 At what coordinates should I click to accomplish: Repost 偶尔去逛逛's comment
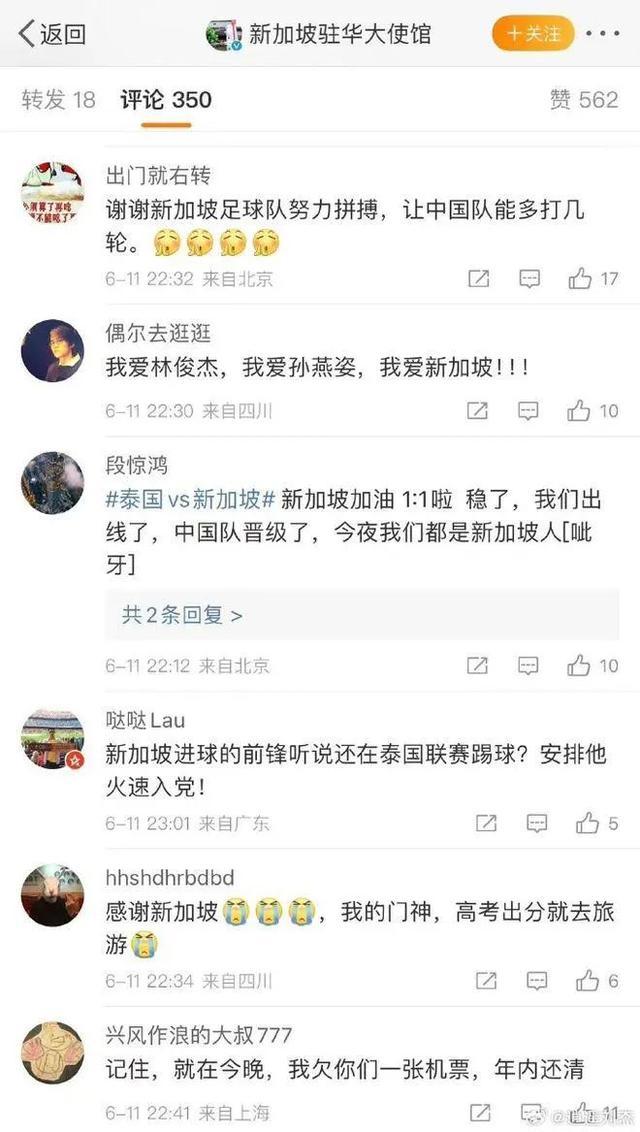[478, 410]
